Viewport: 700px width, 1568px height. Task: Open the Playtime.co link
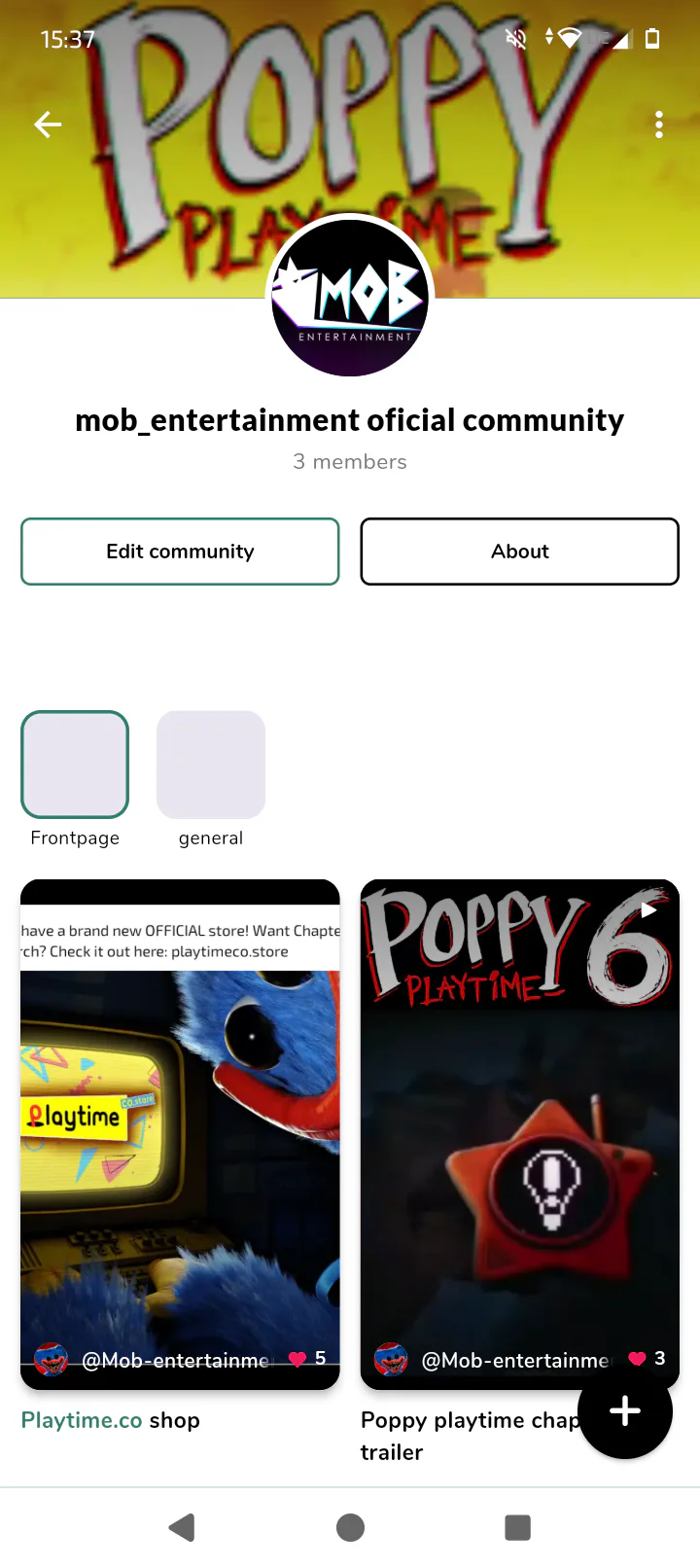pyautogui.click(x=82, y=1420)
